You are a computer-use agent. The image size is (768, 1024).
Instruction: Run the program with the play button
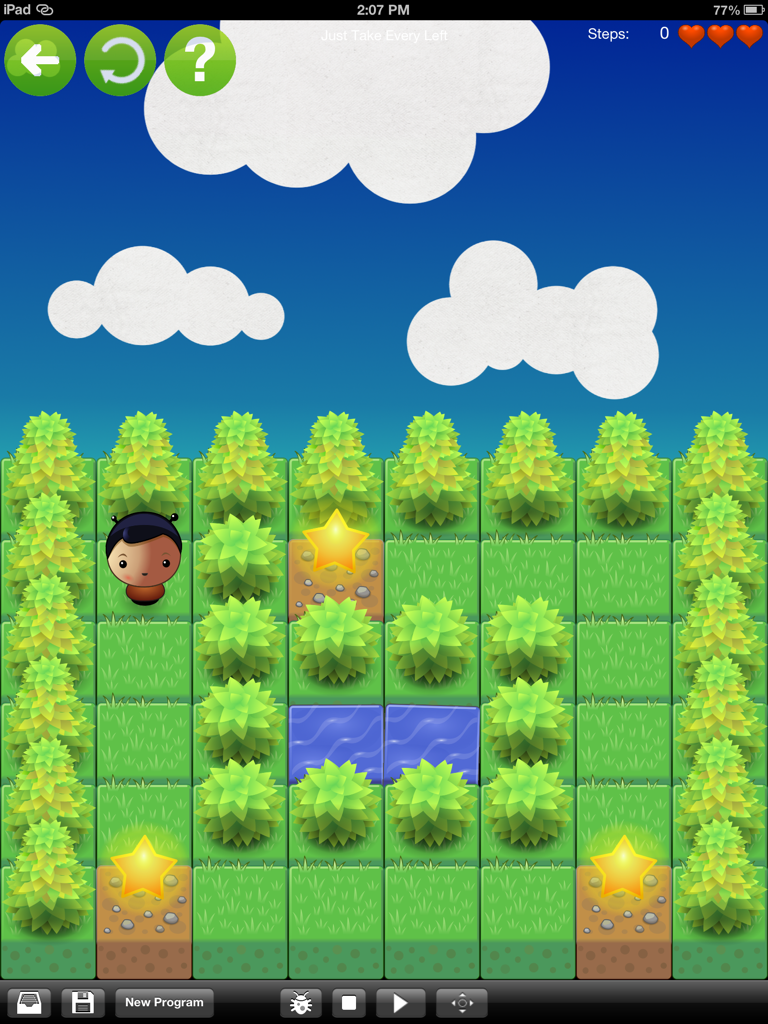pos(400,1002)
